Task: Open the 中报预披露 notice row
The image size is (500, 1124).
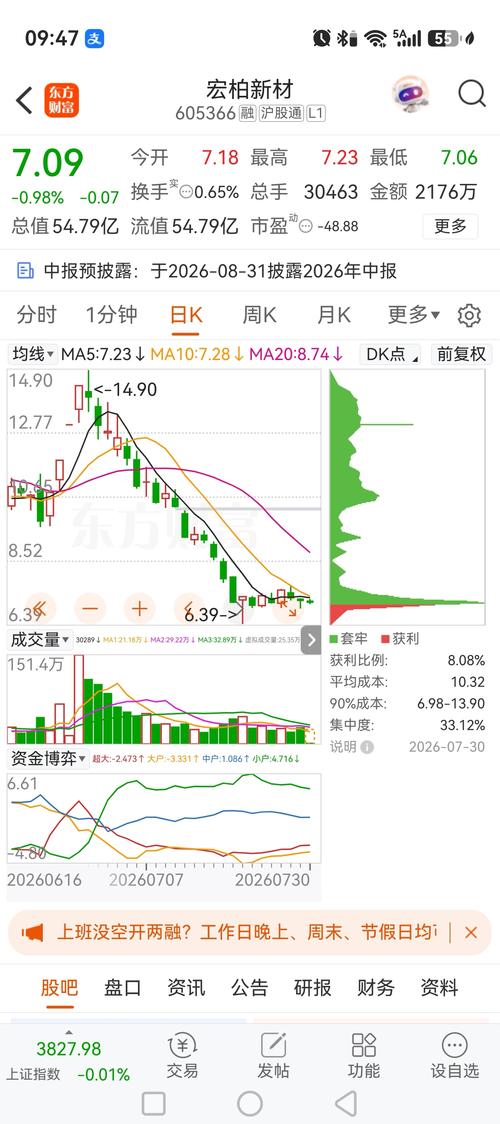Action: tap(250, 270)
